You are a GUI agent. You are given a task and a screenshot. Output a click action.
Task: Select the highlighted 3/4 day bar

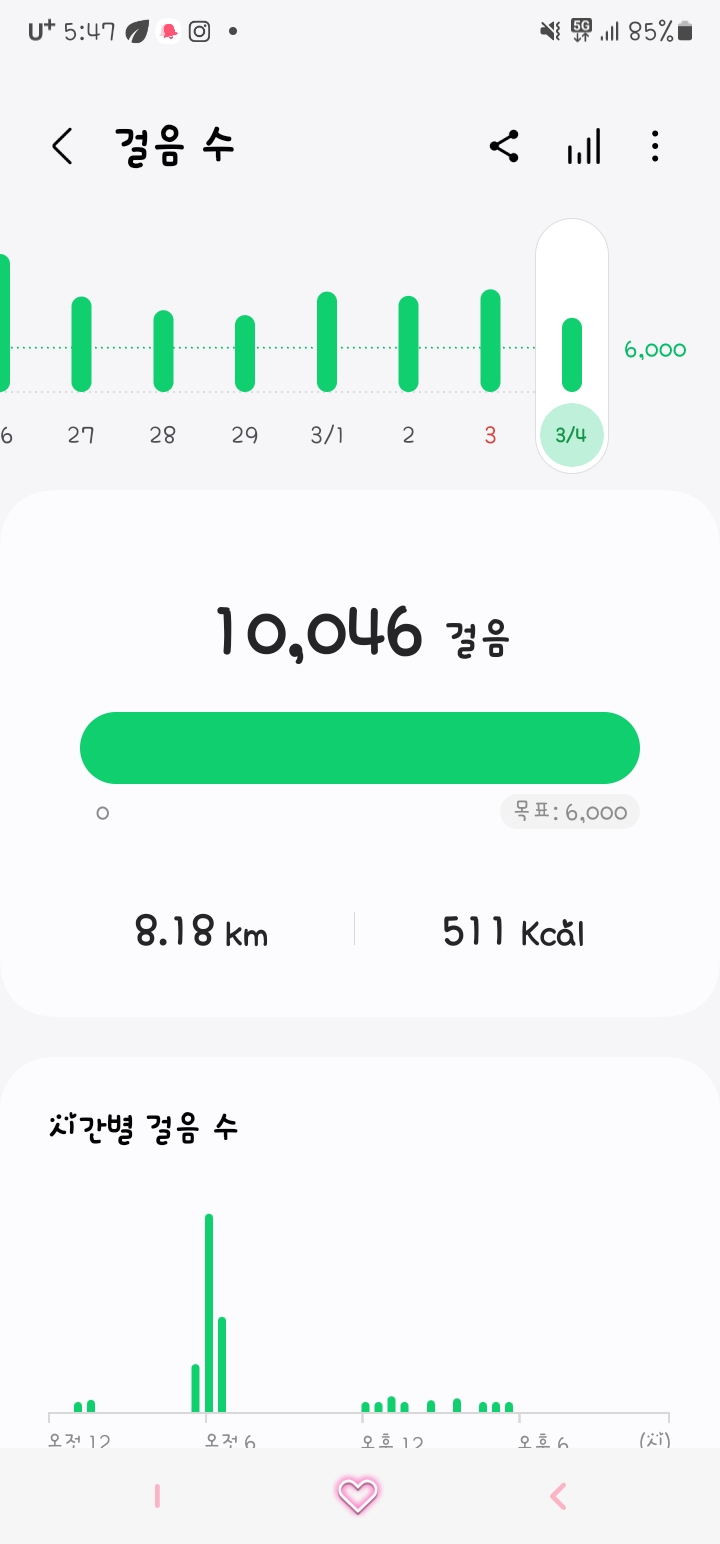(572, 355)
